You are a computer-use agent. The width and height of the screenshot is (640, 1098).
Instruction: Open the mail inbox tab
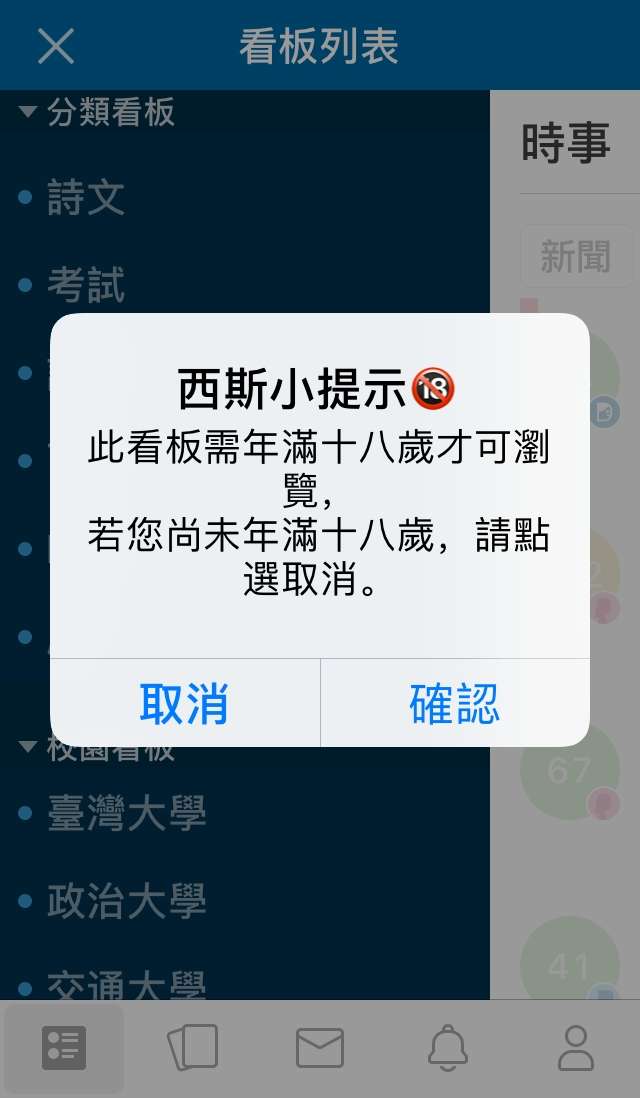pyautogui.click(x=320, y=1048)
